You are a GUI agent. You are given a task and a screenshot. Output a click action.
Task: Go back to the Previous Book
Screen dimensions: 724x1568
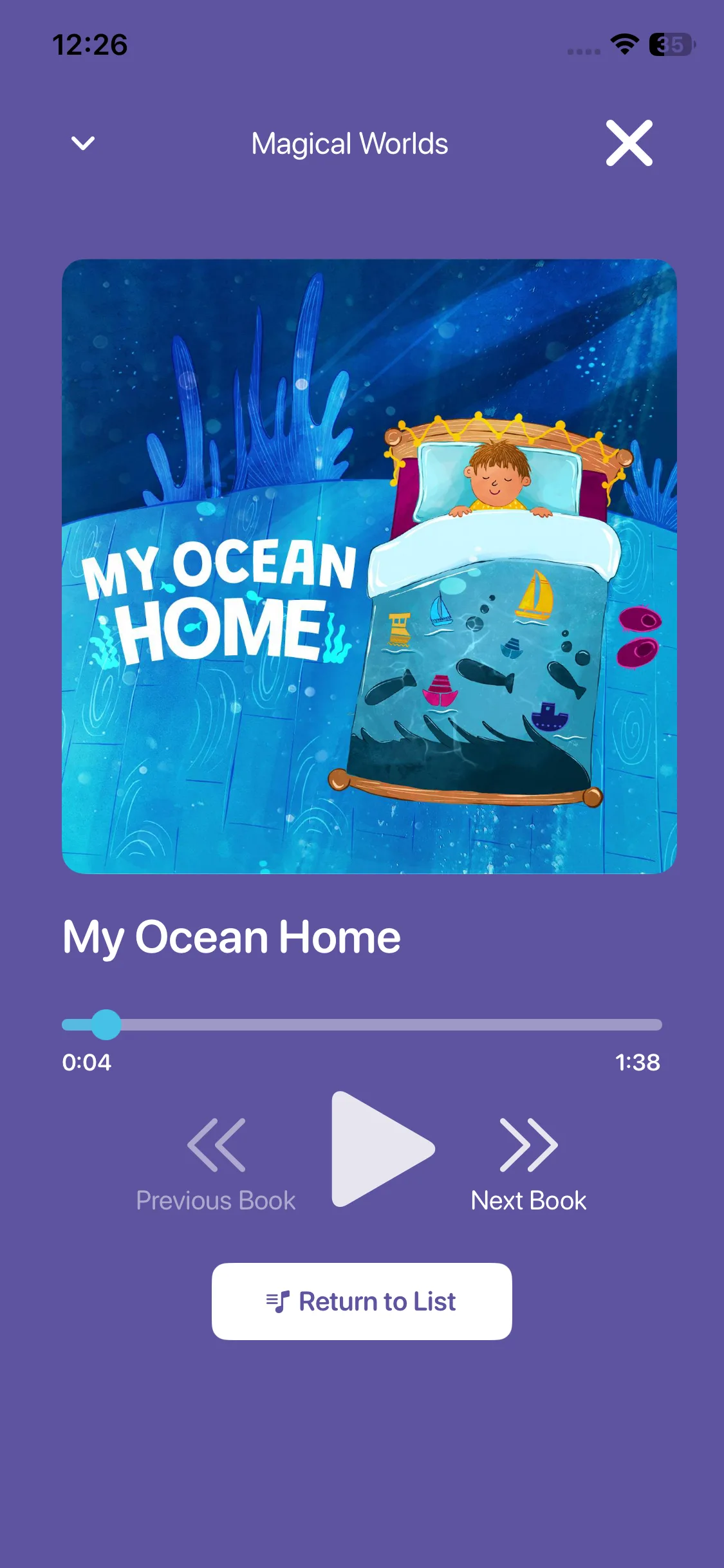216,1165
